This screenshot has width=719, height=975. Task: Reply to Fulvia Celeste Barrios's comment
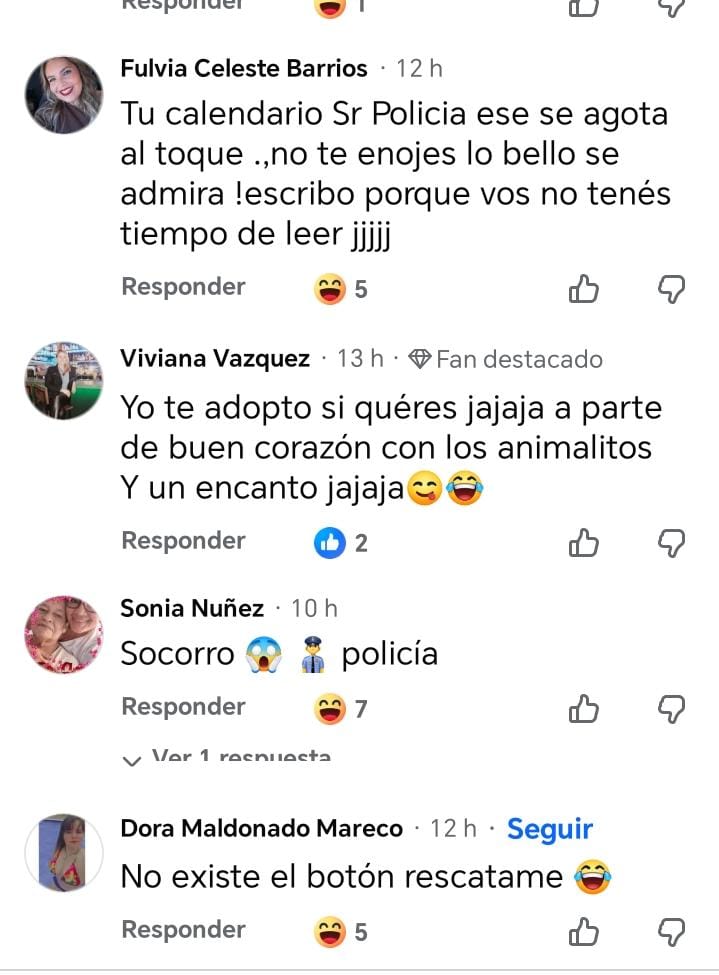pyautogui.click(x=183, y=287)
